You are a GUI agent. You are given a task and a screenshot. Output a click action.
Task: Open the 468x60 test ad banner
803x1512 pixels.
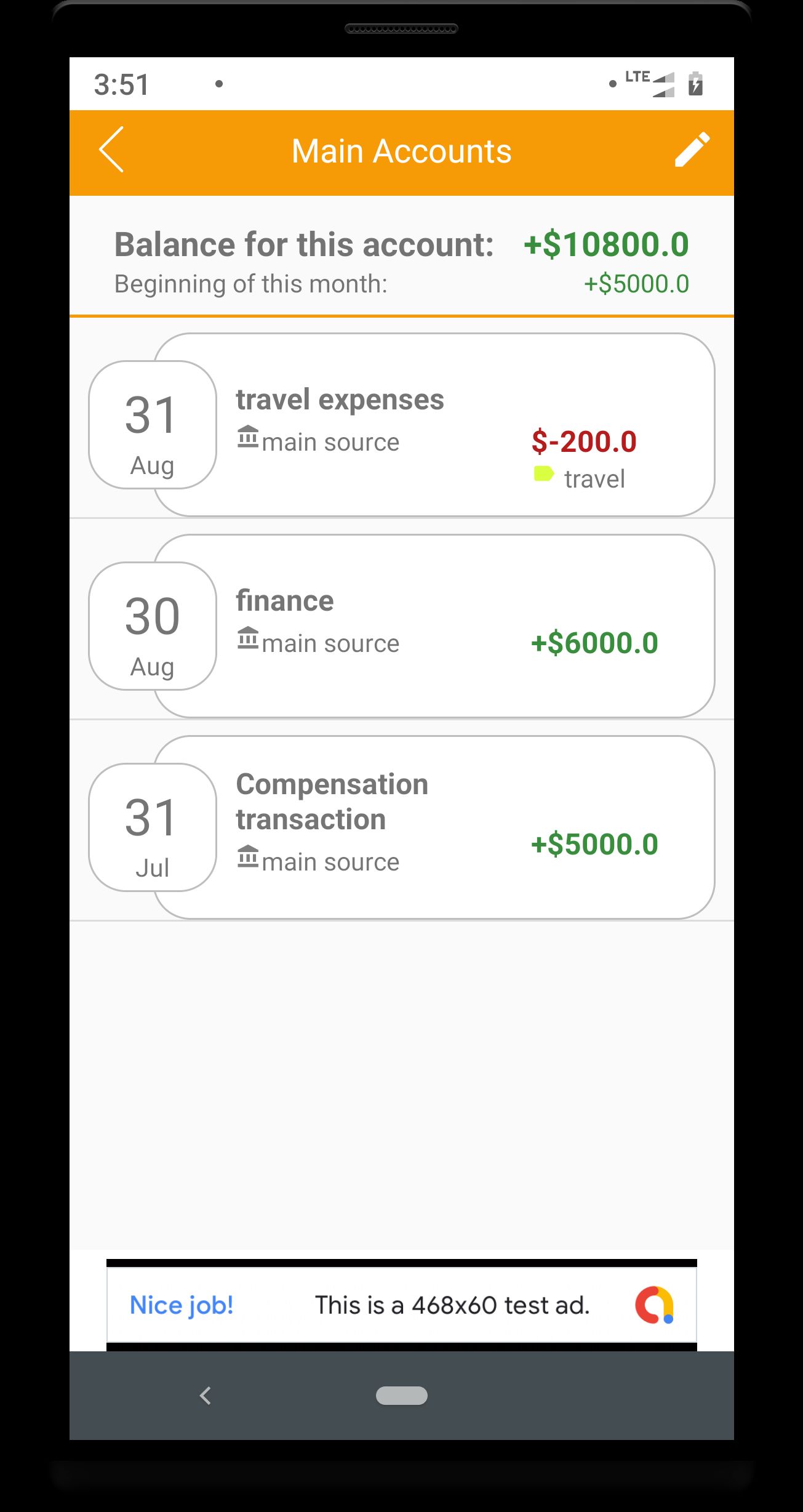point(401,1305)
